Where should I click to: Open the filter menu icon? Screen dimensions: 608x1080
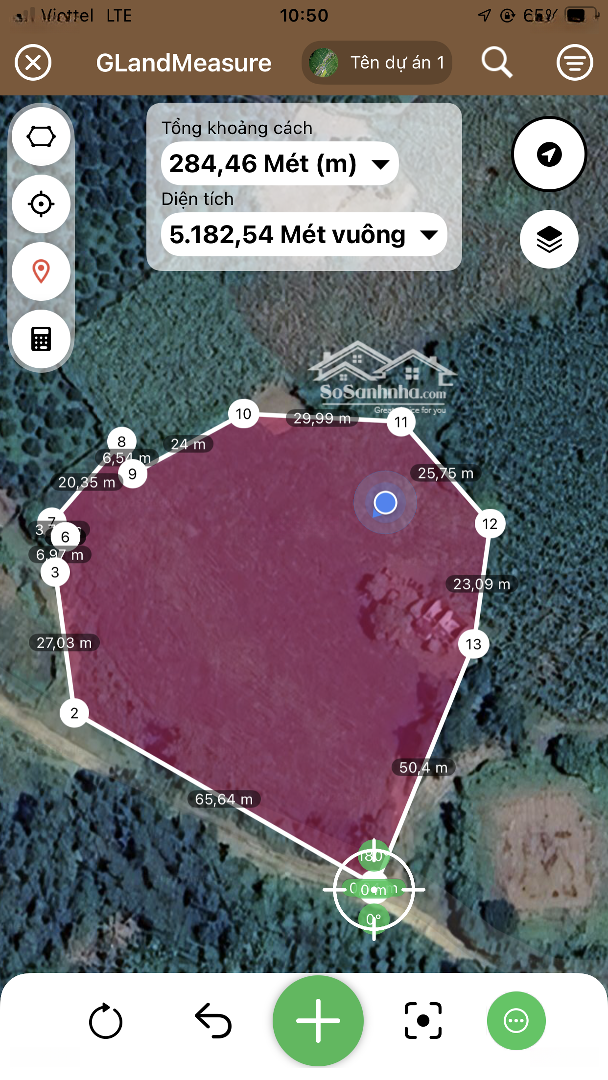(x=574, y=64)
